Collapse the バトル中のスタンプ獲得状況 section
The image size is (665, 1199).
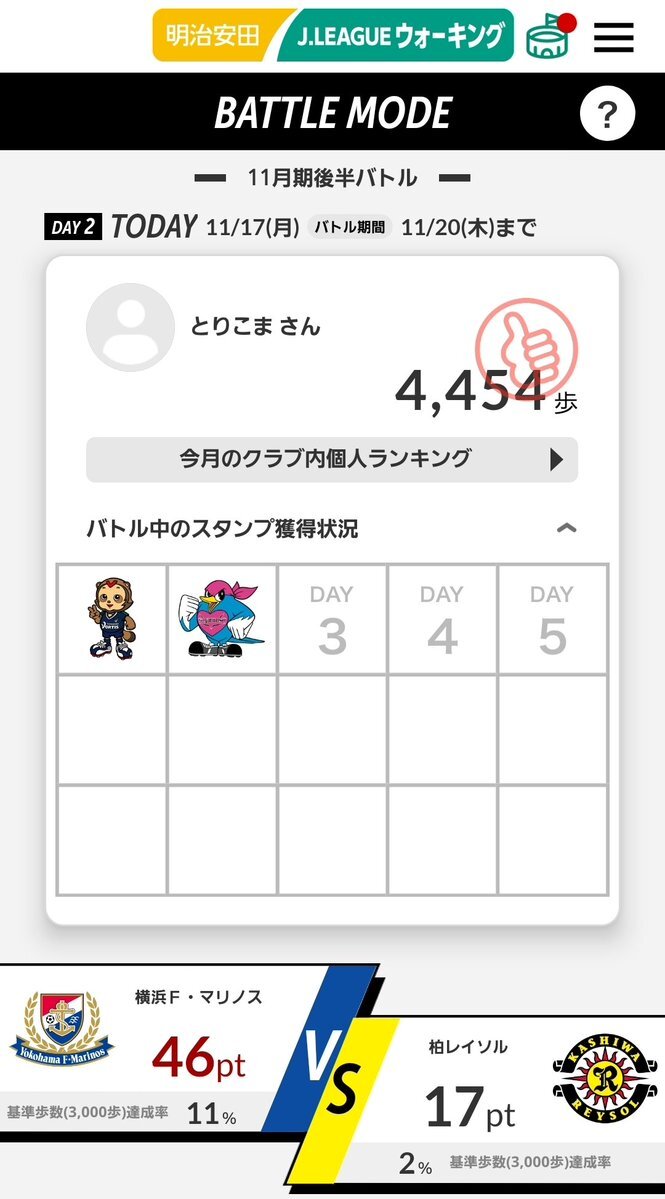pyautogui.click(x=566, y=528)
